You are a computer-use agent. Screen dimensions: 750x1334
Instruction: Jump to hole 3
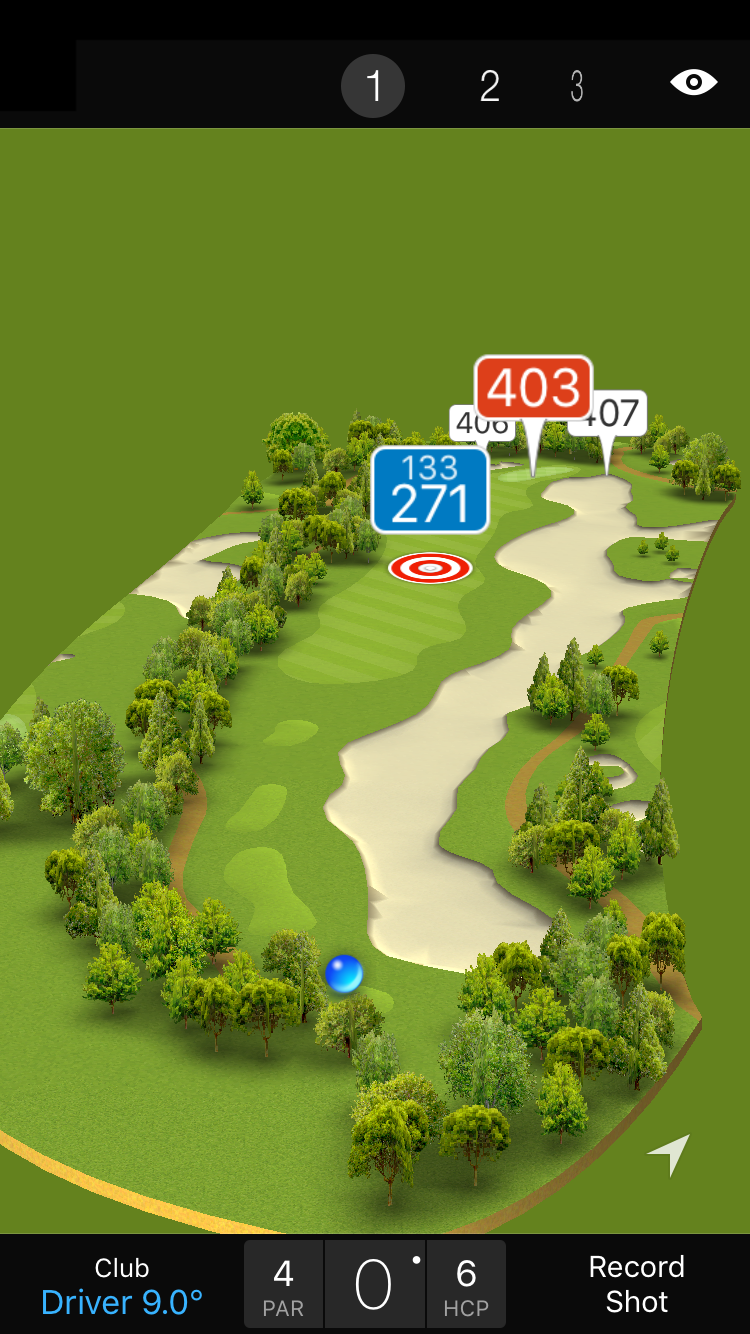coord(577,87)
